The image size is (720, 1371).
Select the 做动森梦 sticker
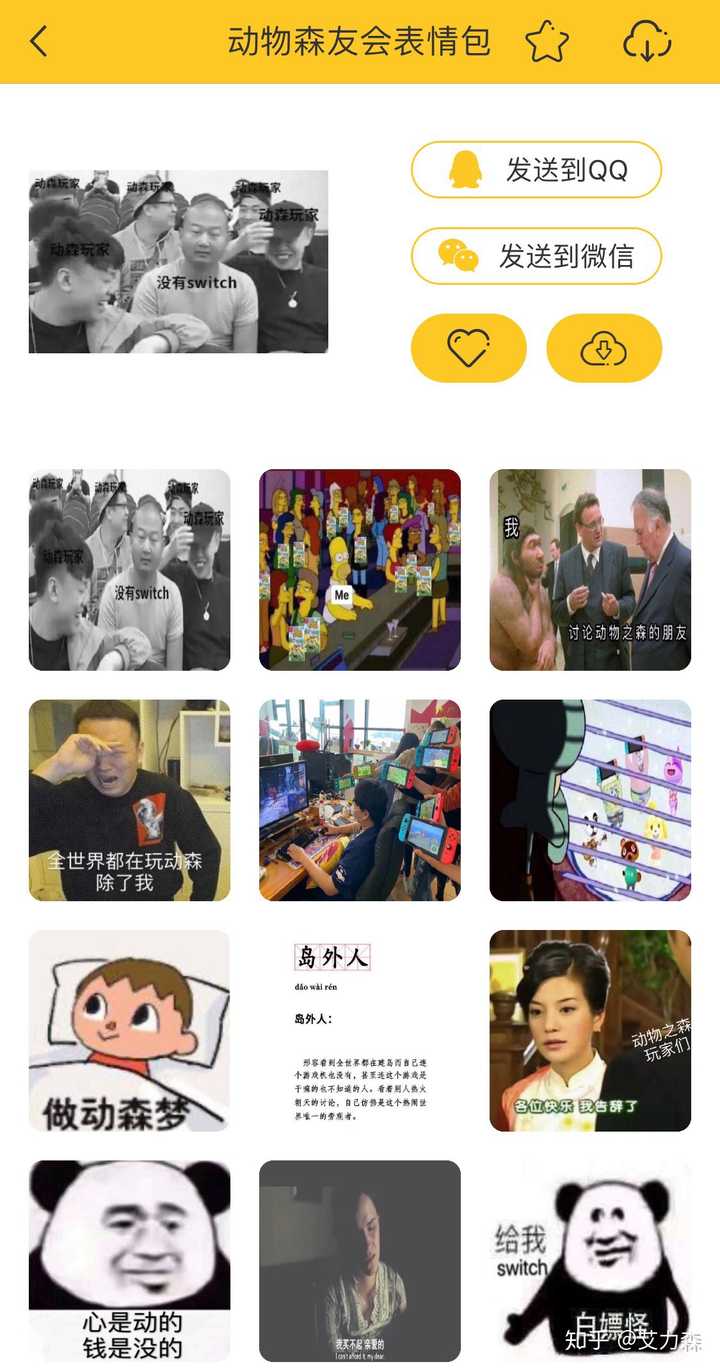[129, 1030]
